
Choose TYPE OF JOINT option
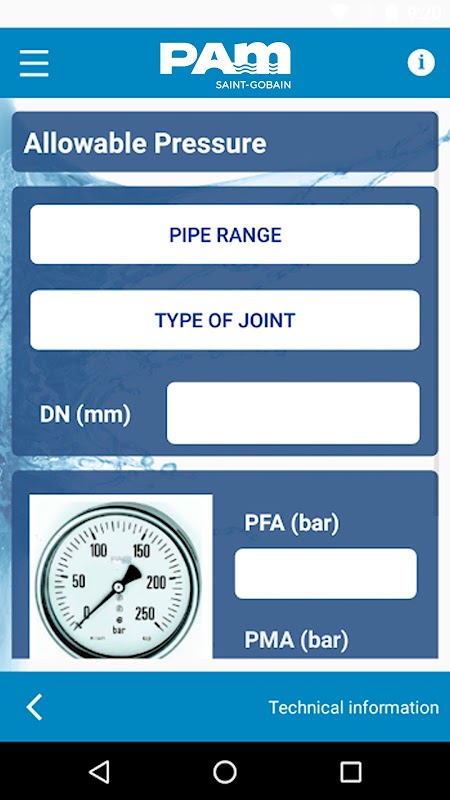pyautogui.click(x=225, y=320)
